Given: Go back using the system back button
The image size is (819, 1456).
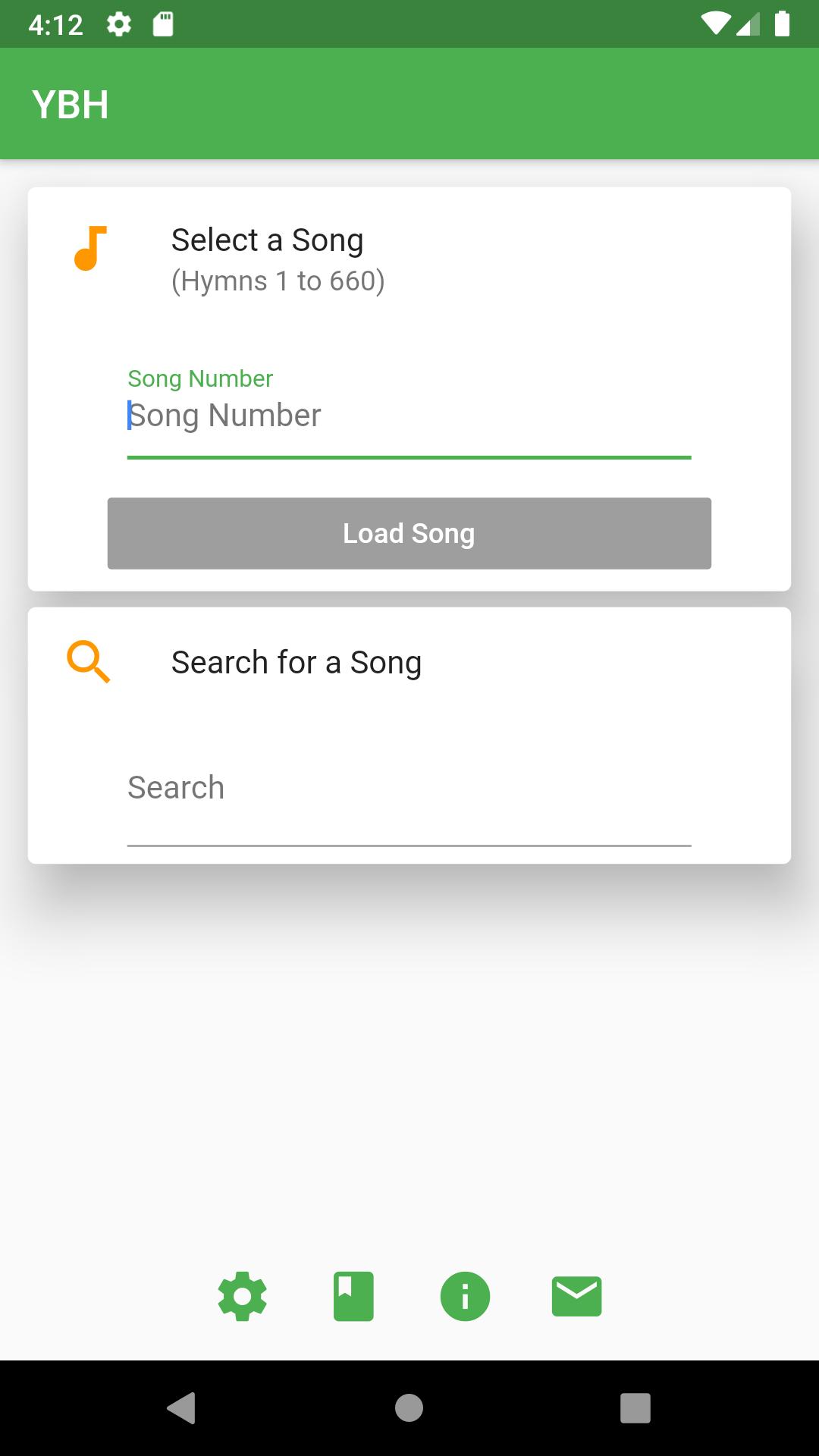Looking at the screenshot, I should (182, 1408).
